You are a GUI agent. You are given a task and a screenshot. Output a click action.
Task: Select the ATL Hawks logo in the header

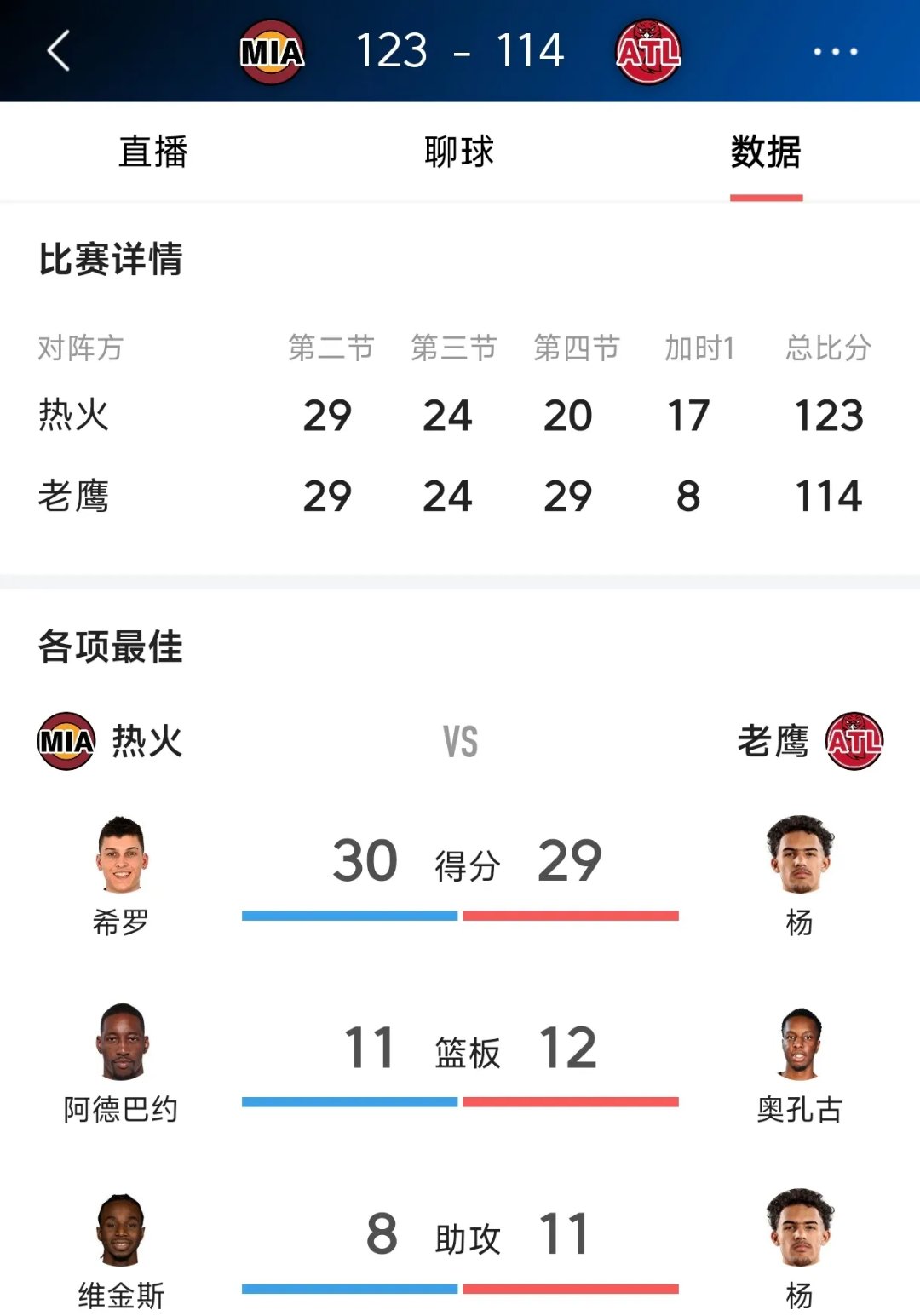[649, 51]
